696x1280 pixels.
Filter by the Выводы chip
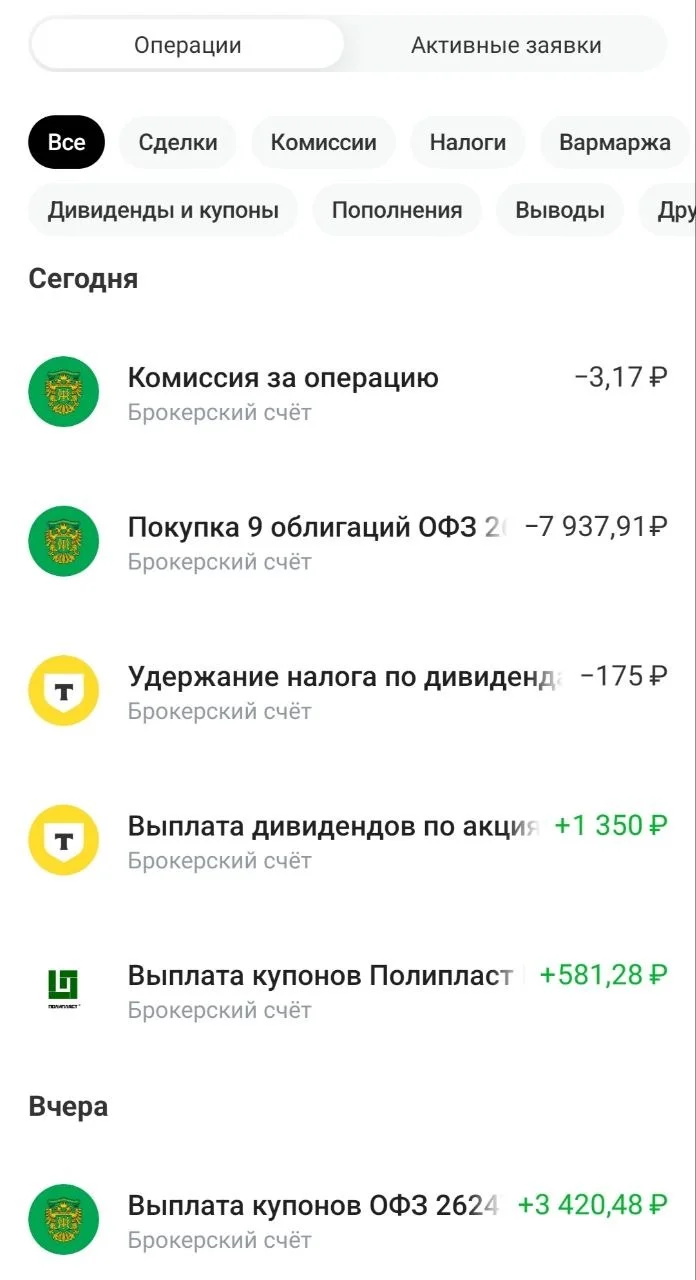tap(560, 210)
